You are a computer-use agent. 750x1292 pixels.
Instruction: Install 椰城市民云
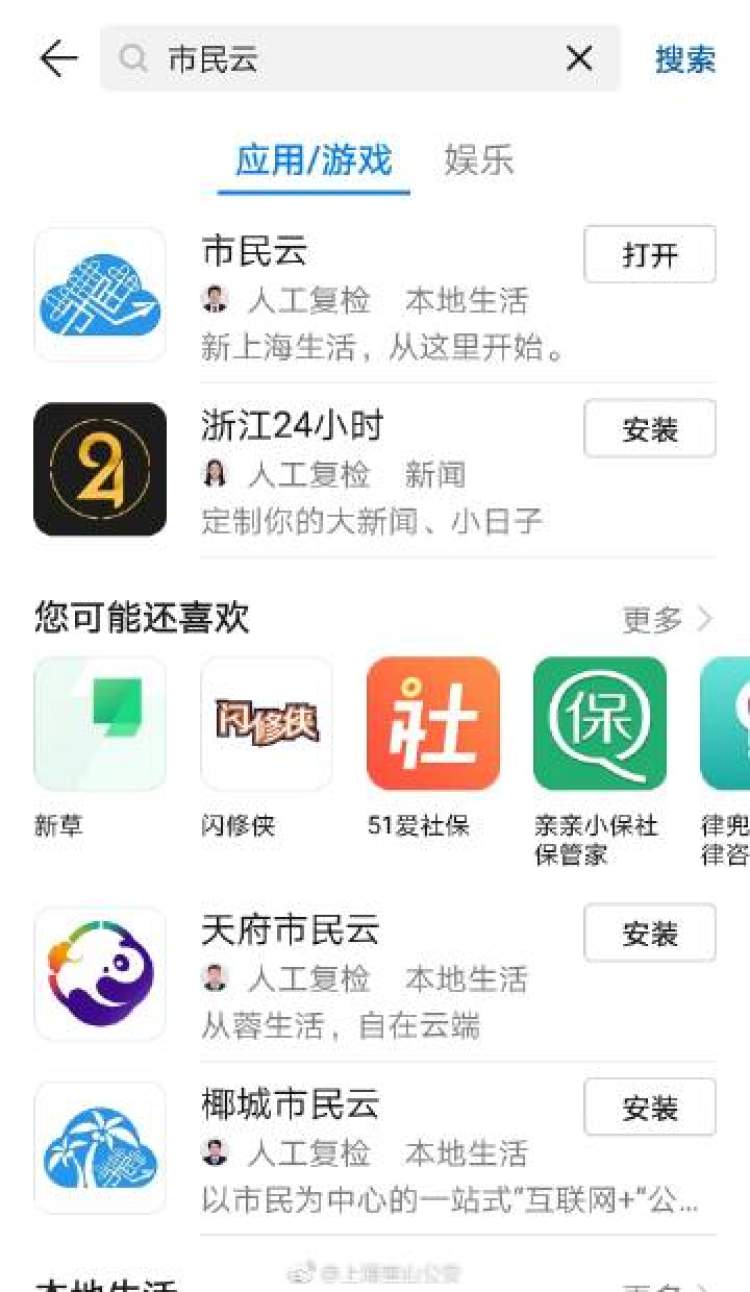click(x=649, y=1107)
